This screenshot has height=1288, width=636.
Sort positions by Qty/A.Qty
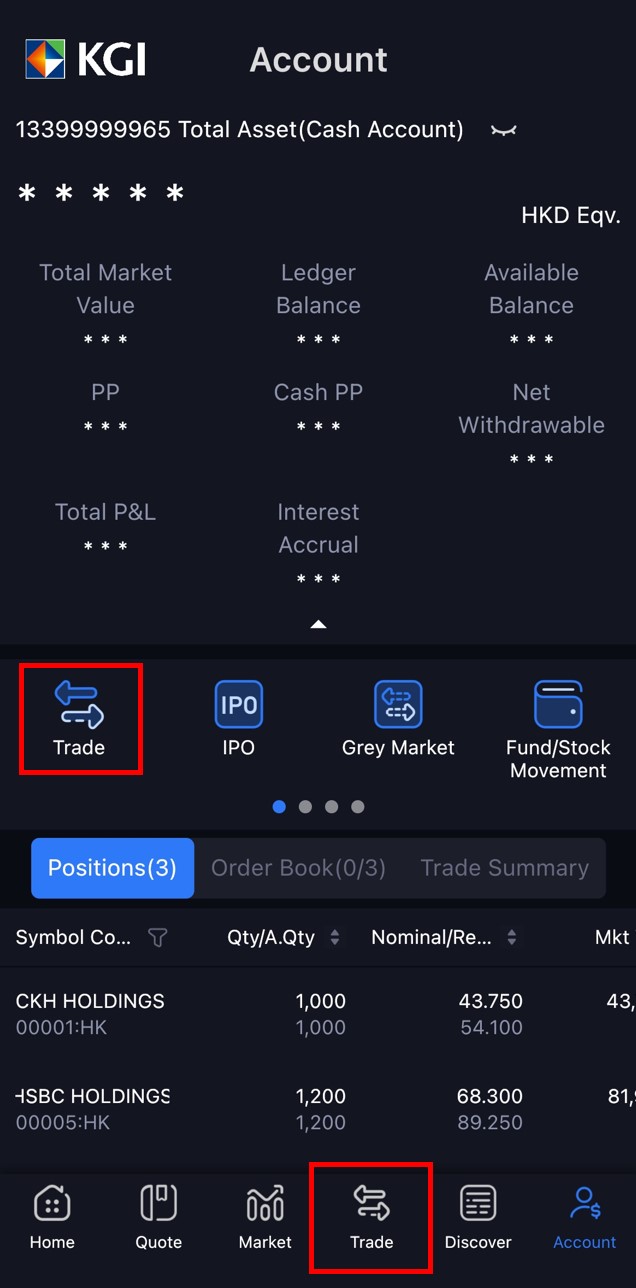pos(334,937)
